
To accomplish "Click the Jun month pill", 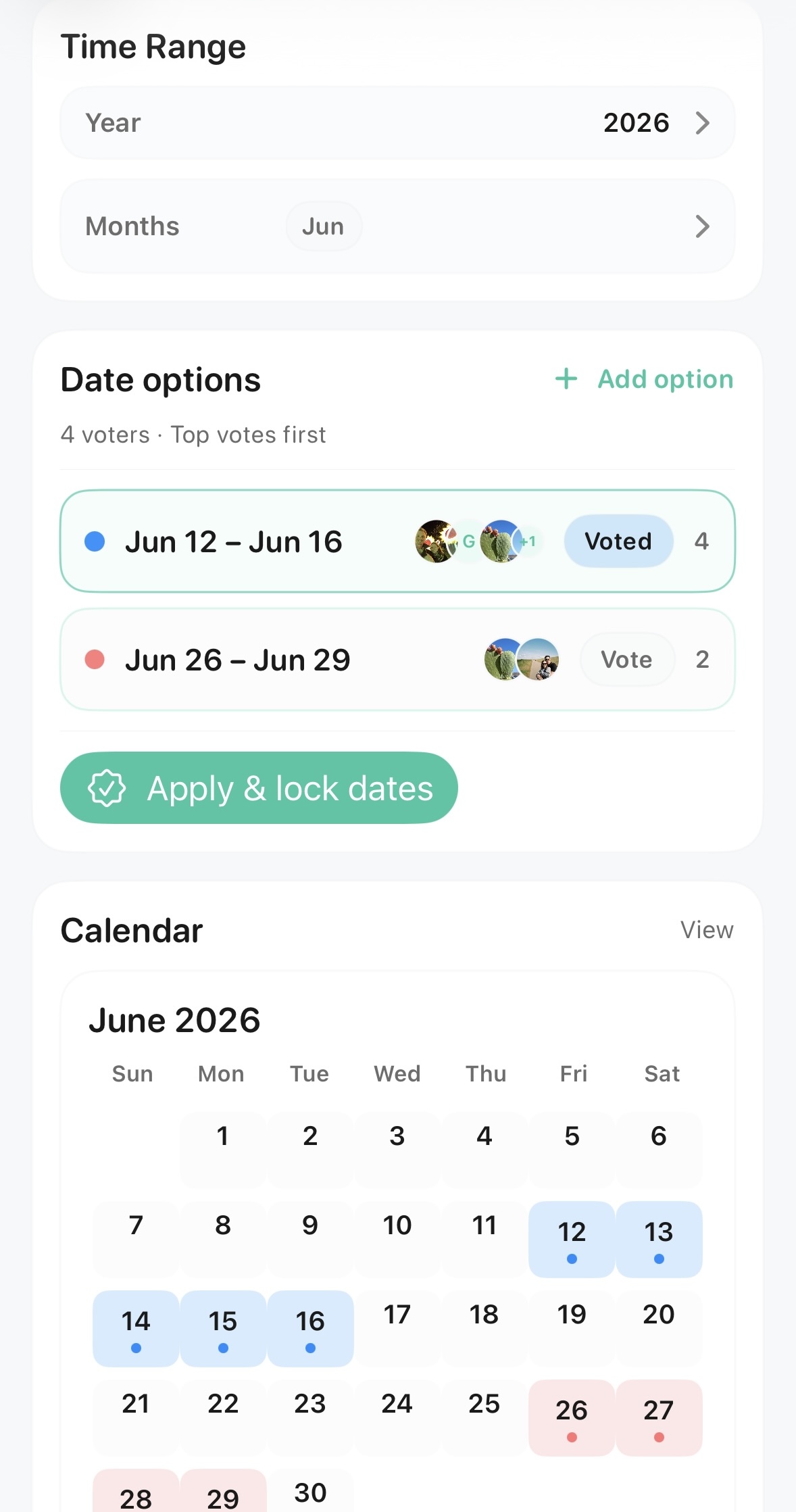I will 323,226.
